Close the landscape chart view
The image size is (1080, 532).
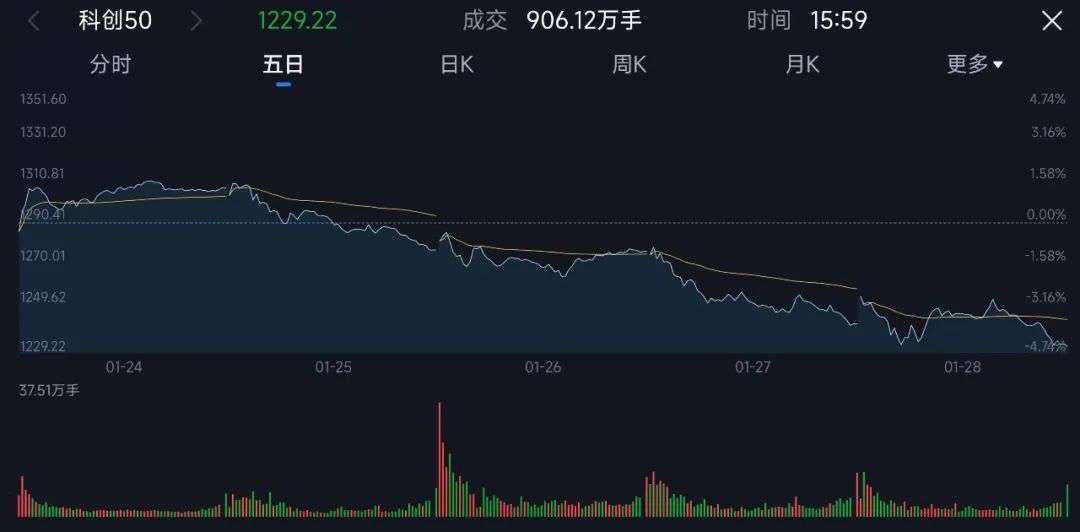click(1052, 21)
